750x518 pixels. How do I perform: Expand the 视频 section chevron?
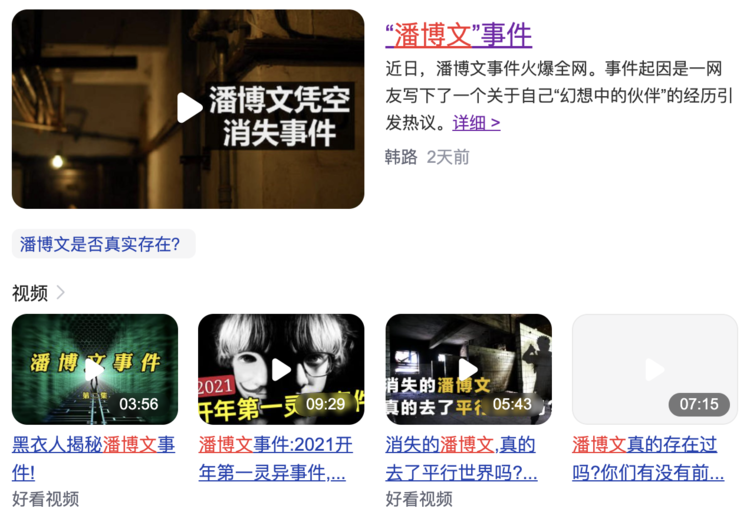pyautogui.click(x=61, y=293)
